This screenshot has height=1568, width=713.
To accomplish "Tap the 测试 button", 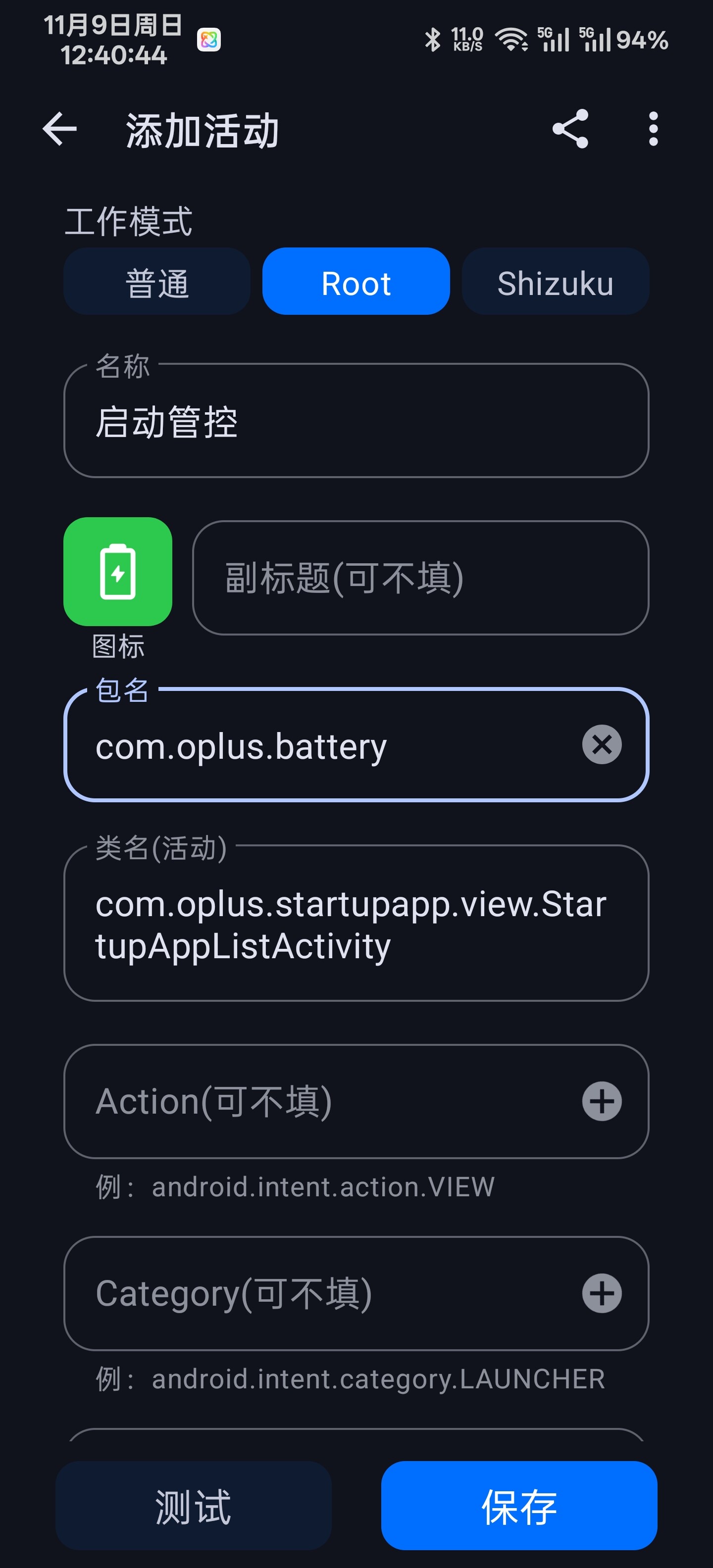I will pos(194,1505).
